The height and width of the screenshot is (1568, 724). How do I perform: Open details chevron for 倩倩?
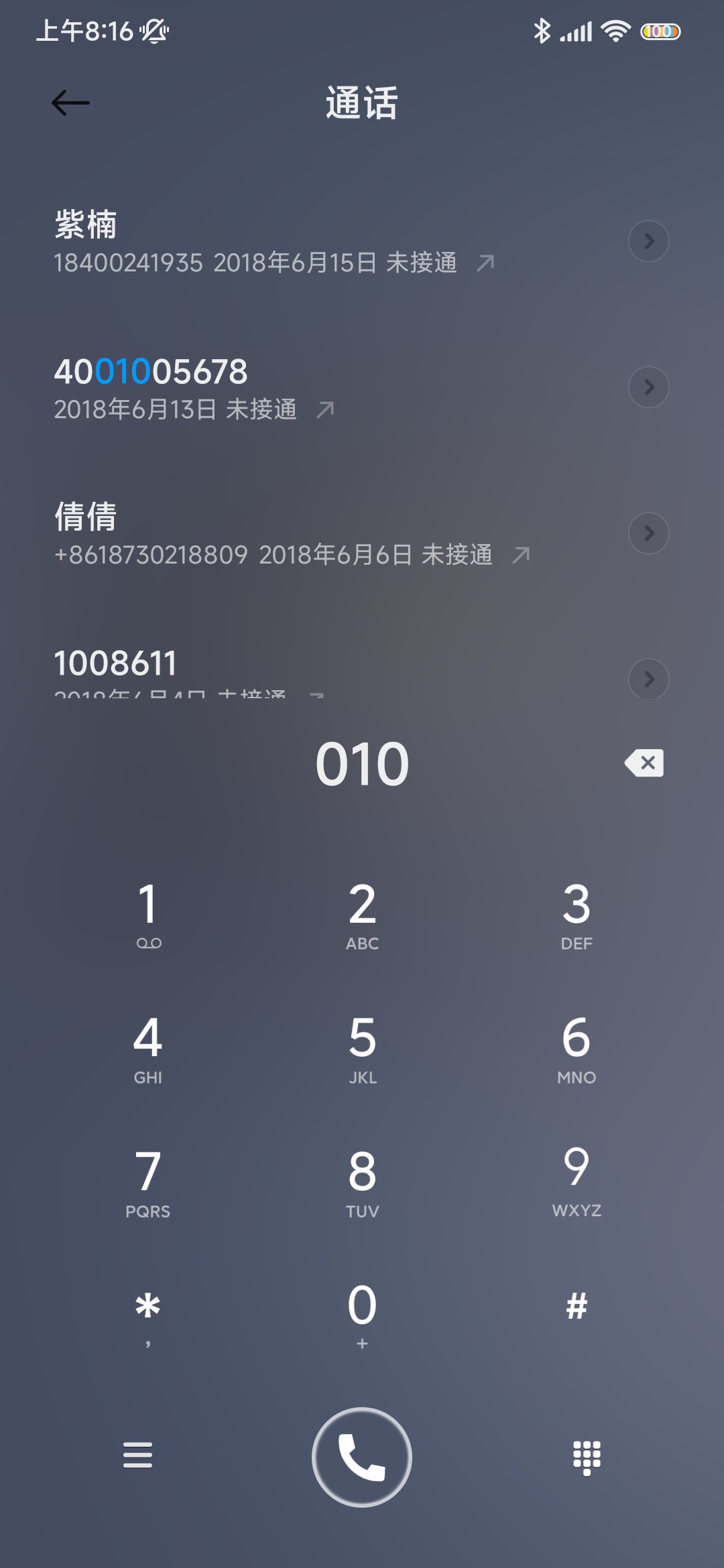coord(648,533)
